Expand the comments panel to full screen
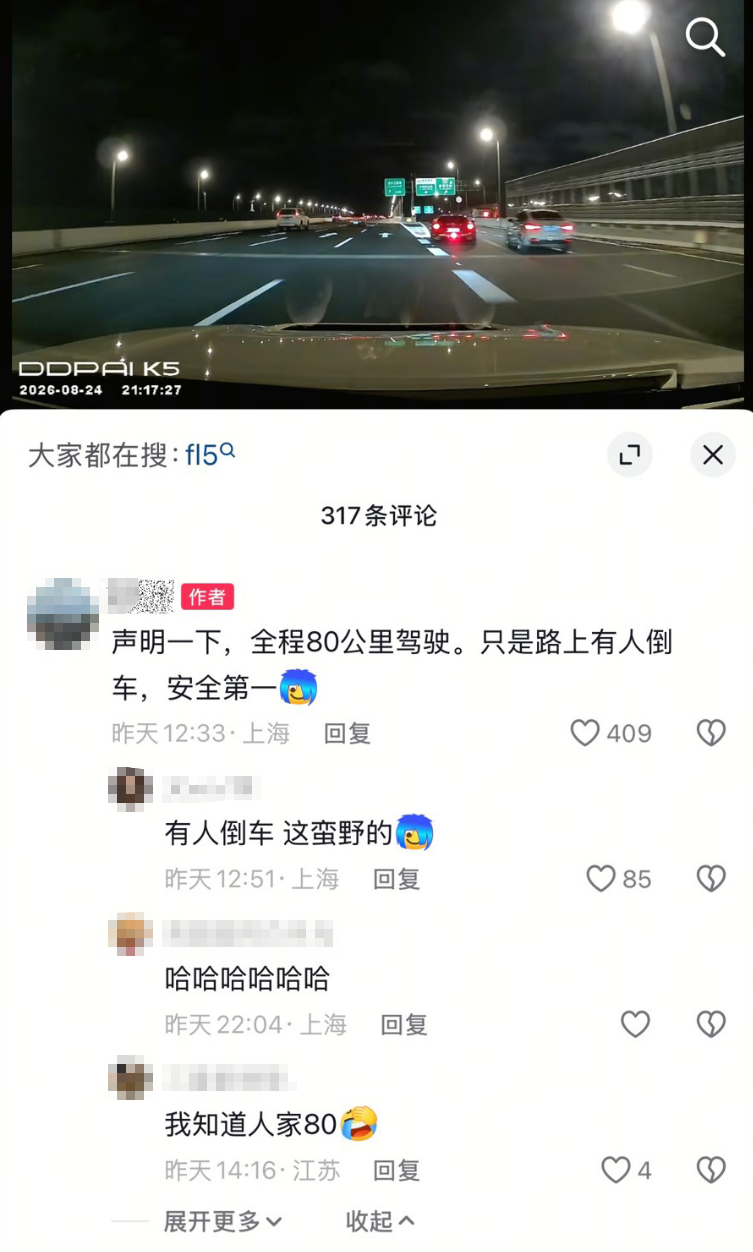The width and height of the screenshot is (753, 1252). (629, 455)
